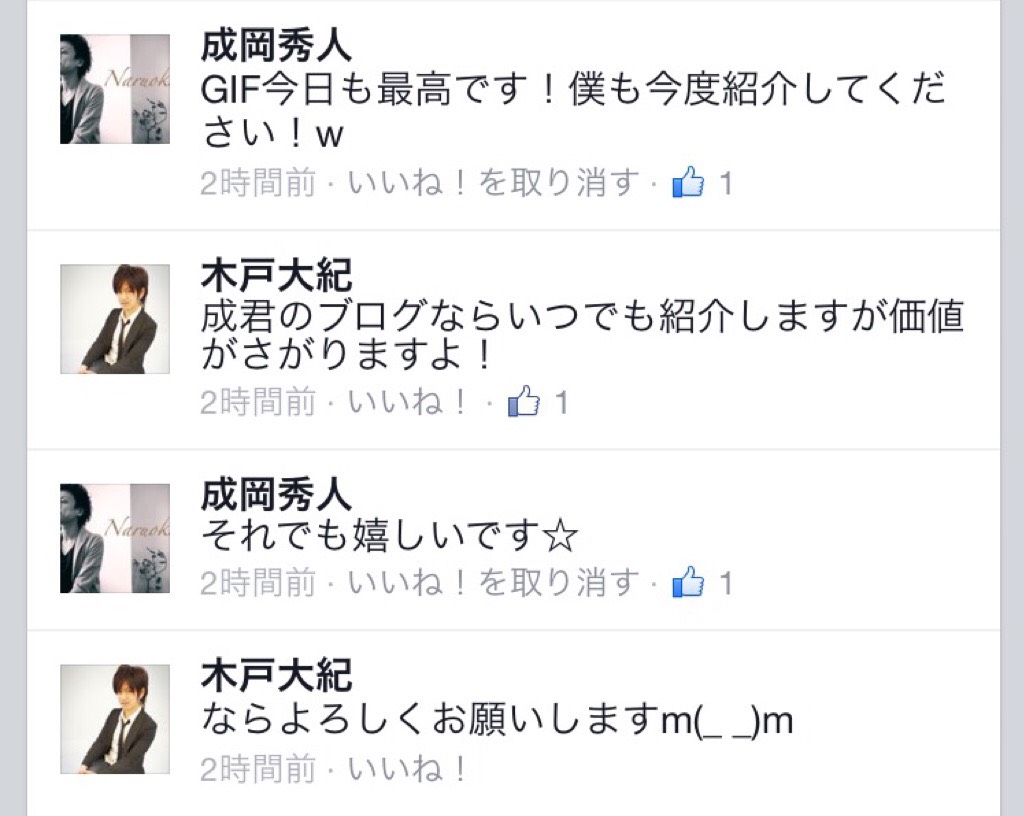Tap the name 成岡秀人 above "それでも嬉しいです☆"
Image resolution: width=1024 pixels, height=816 pixels.
(277, 494)
